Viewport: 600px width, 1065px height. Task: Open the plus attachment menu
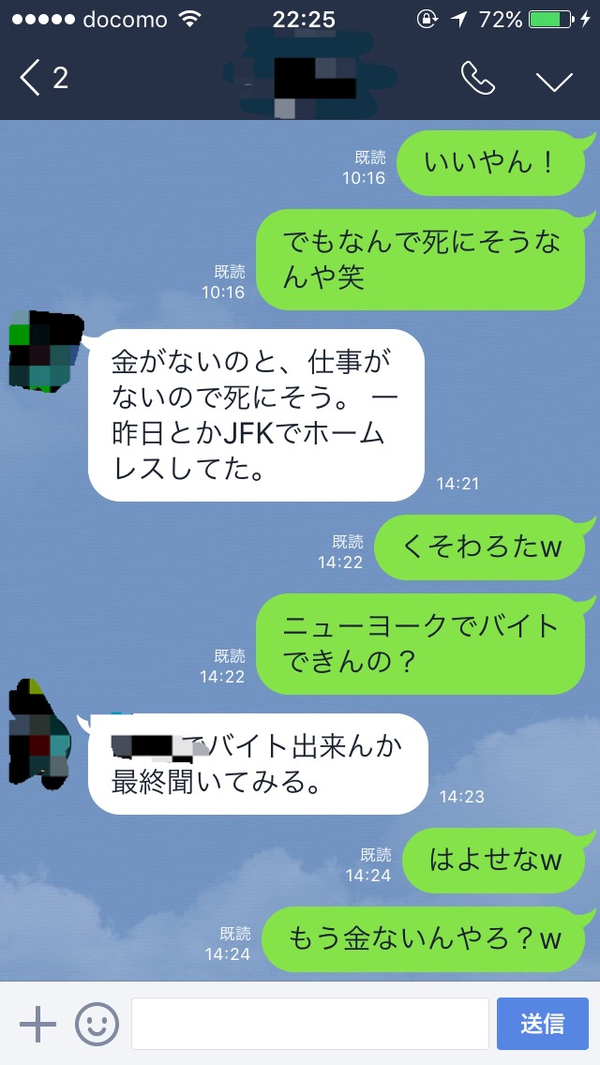(37, 1024)
